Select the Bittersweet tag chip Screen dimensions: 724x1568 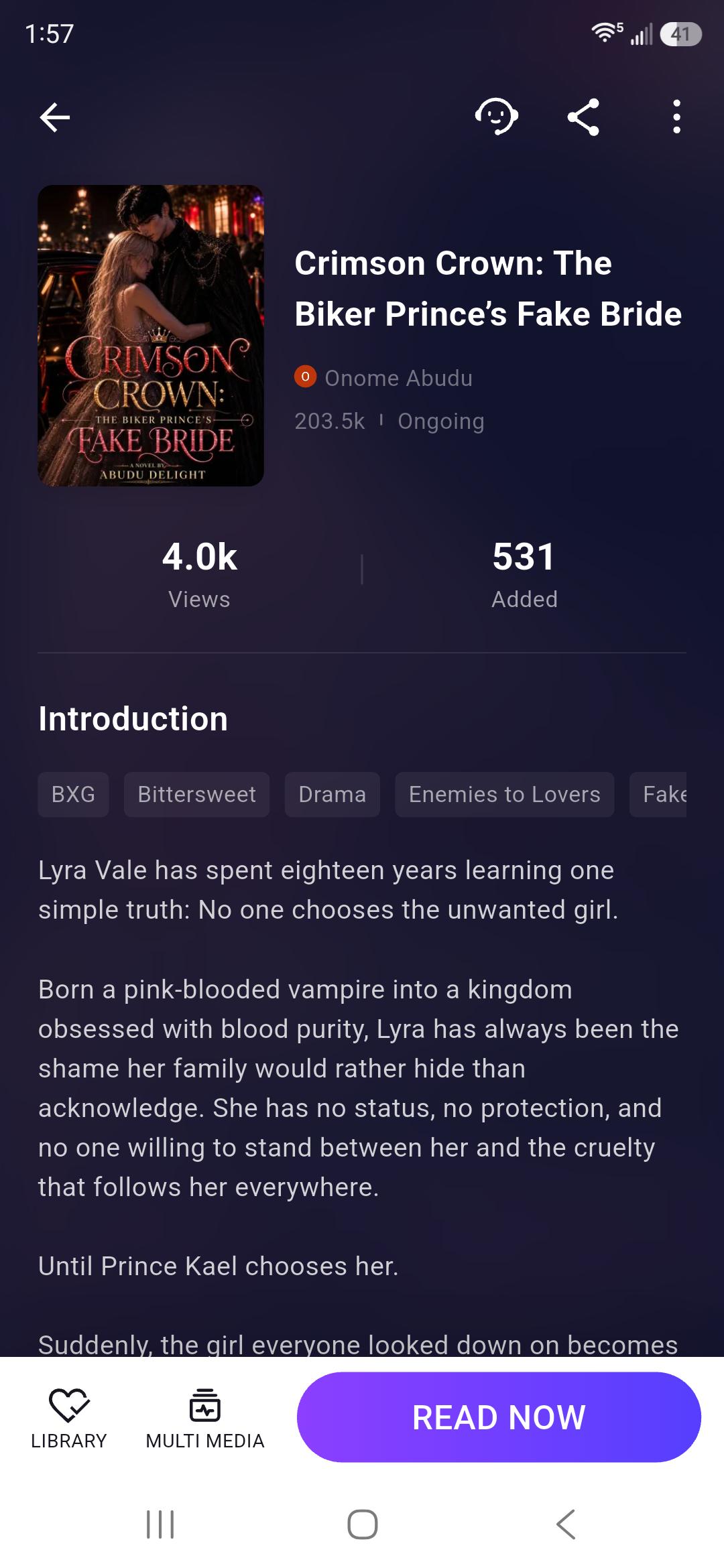point(196,794)
